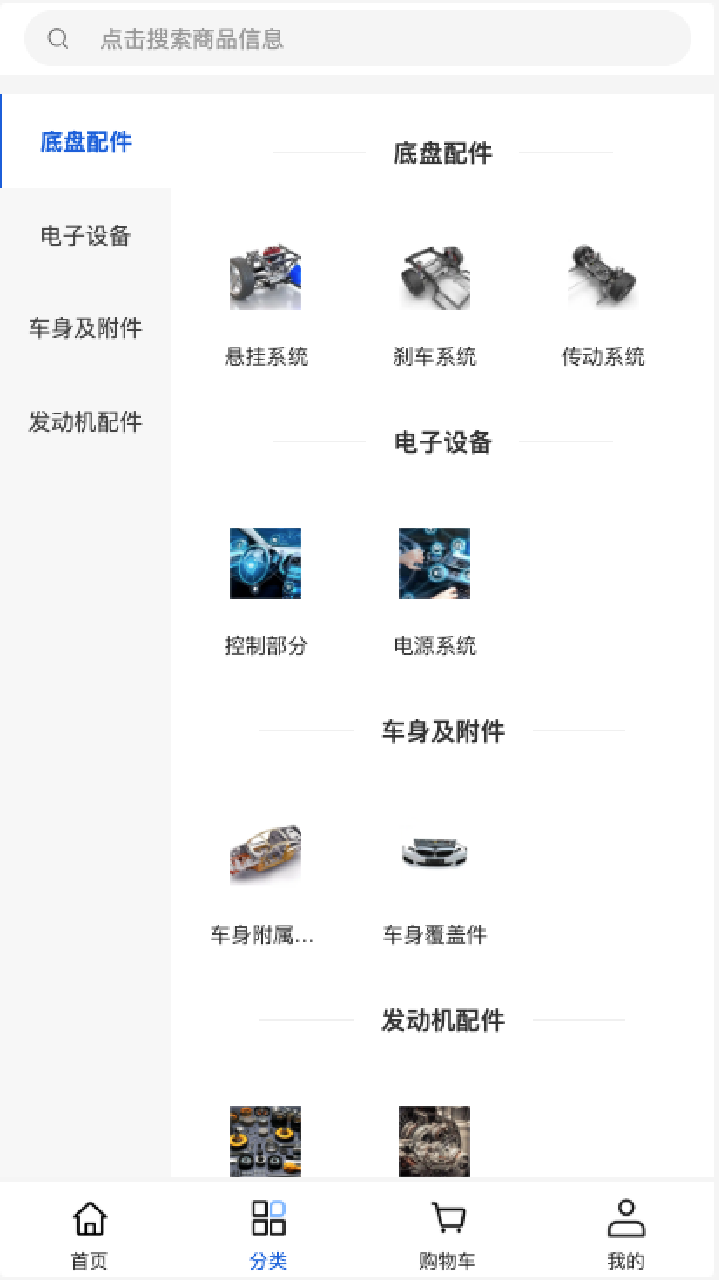Open the 购物车 shopping cart icon
Image resolution: width=720 pixels, height=1280 pixels.
coord(447,1218)
